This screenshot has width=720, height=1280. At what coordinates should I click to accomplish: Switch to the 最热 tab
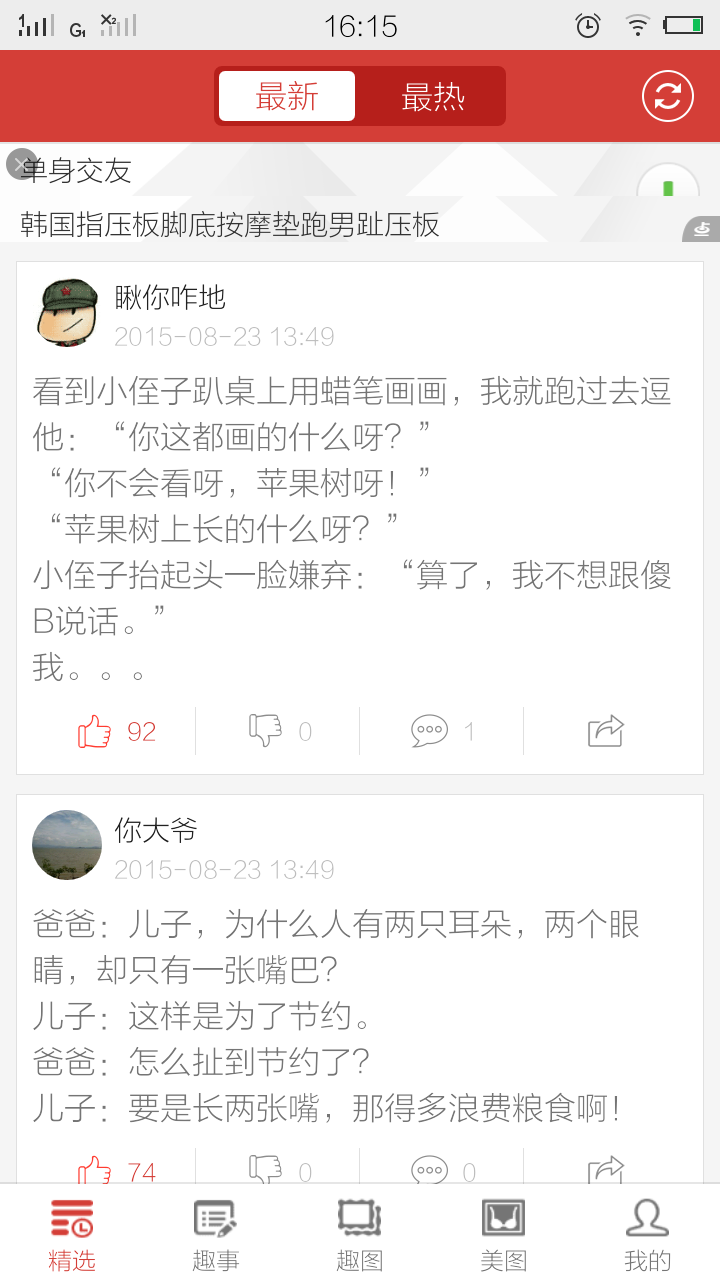coord(432,97)
